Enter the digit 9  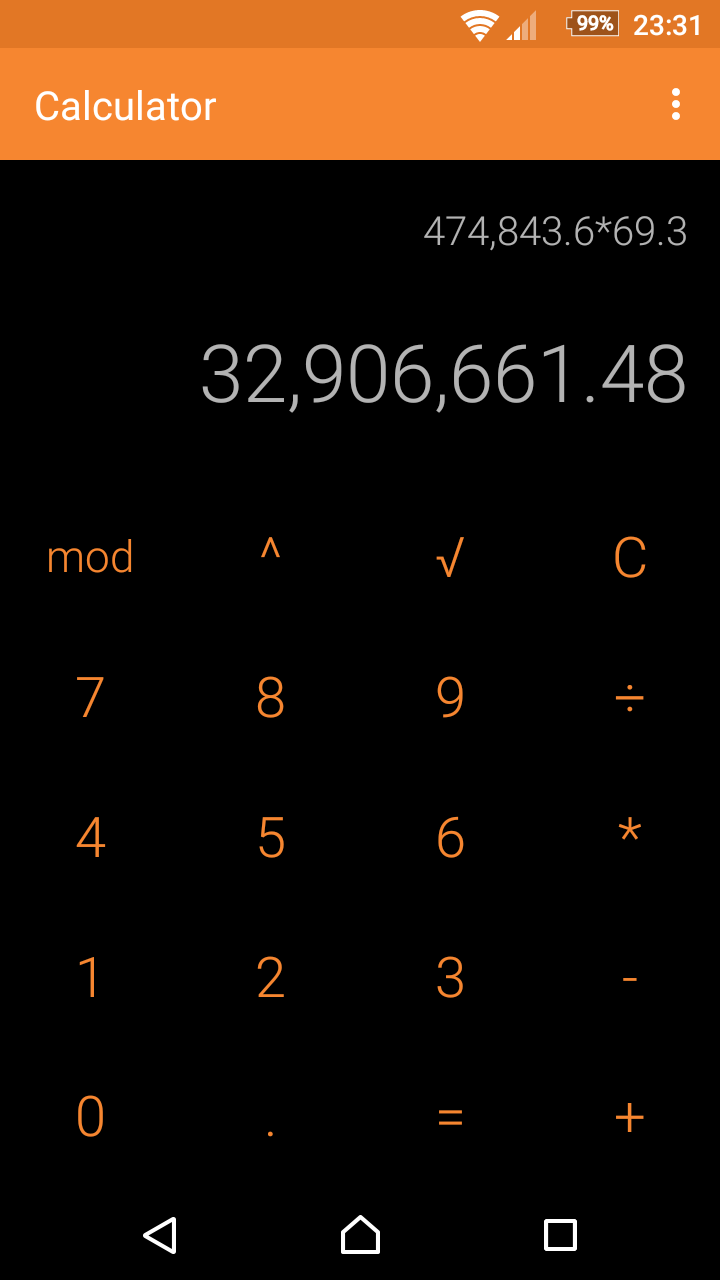pos(450,697)
